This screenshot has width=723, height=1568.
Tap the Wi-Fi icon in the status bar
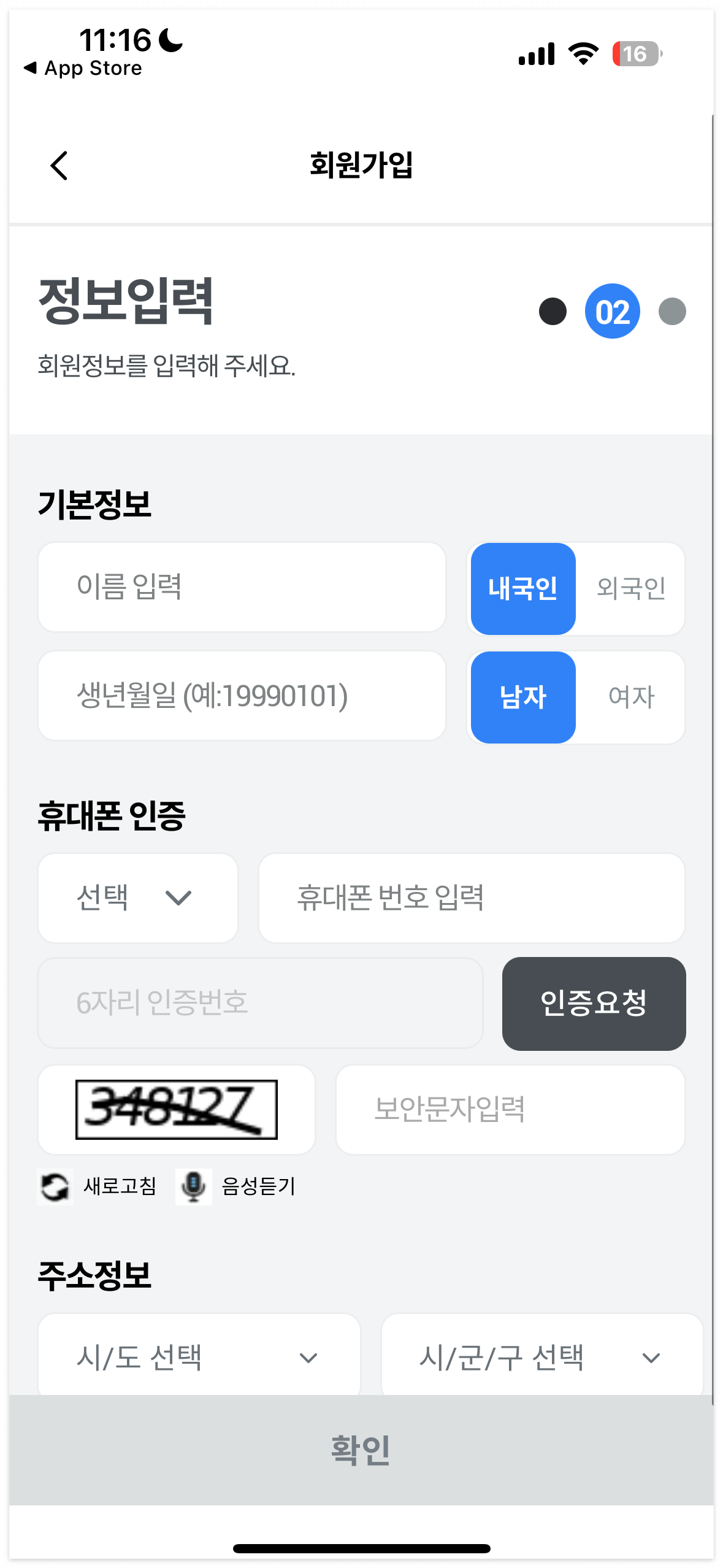583,54
